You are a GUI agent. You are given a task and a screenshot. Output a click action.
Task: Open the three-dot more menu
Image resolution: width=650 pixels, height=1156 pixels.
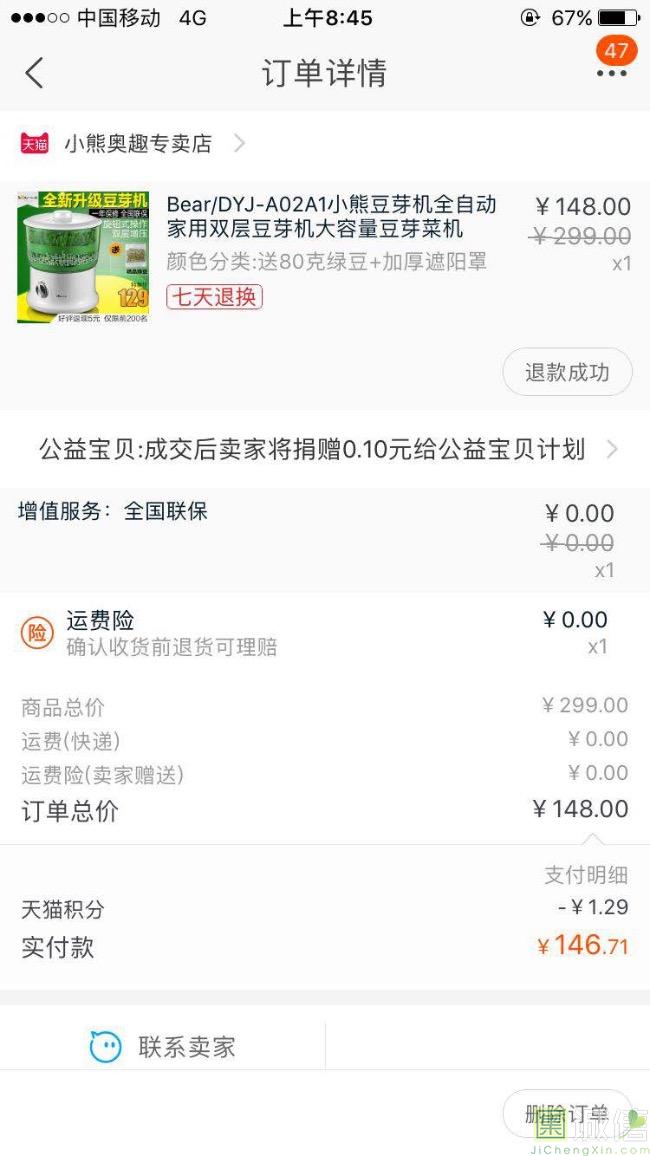[x=611, y=73]
